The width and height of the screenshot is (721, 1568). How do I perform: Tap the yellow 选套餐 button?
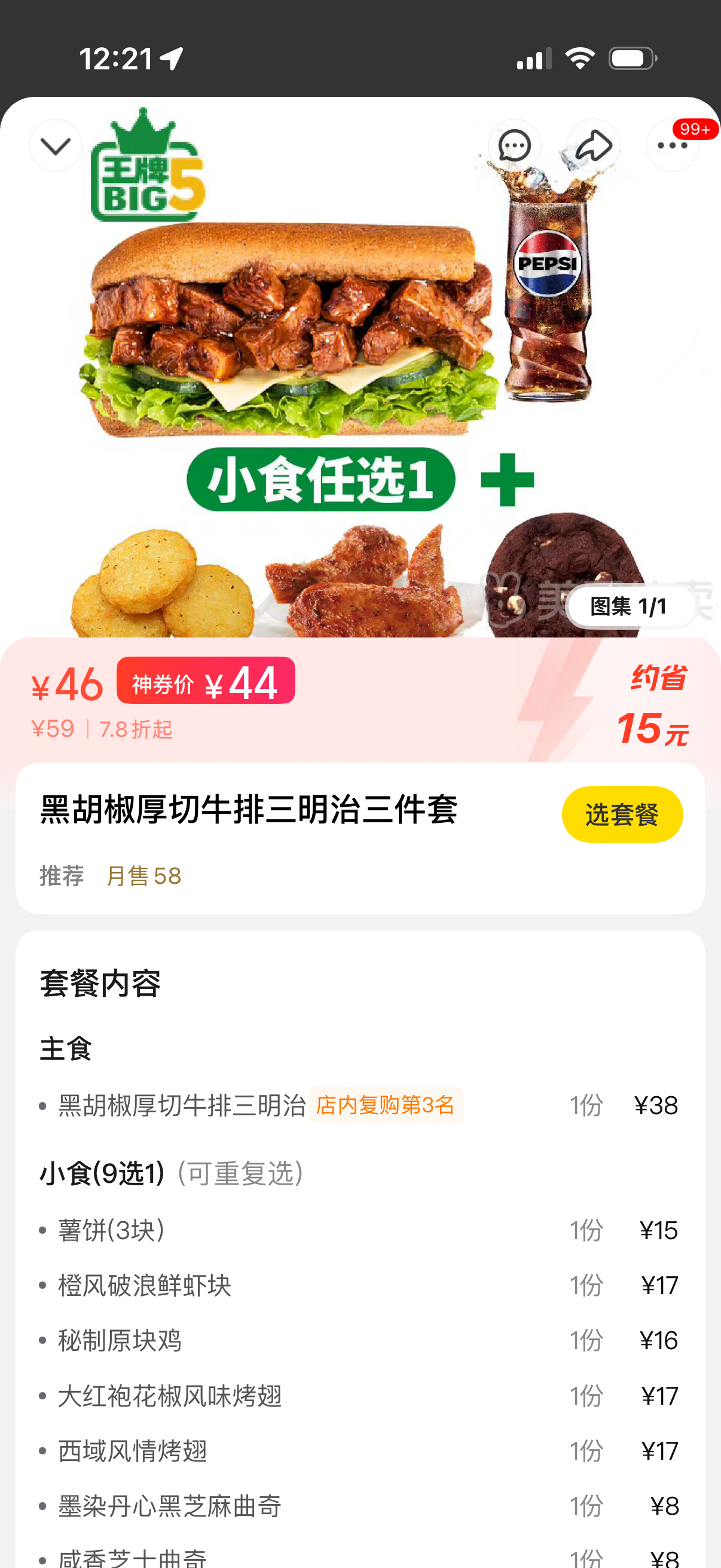pyautogui.click(x=622, y=814)
